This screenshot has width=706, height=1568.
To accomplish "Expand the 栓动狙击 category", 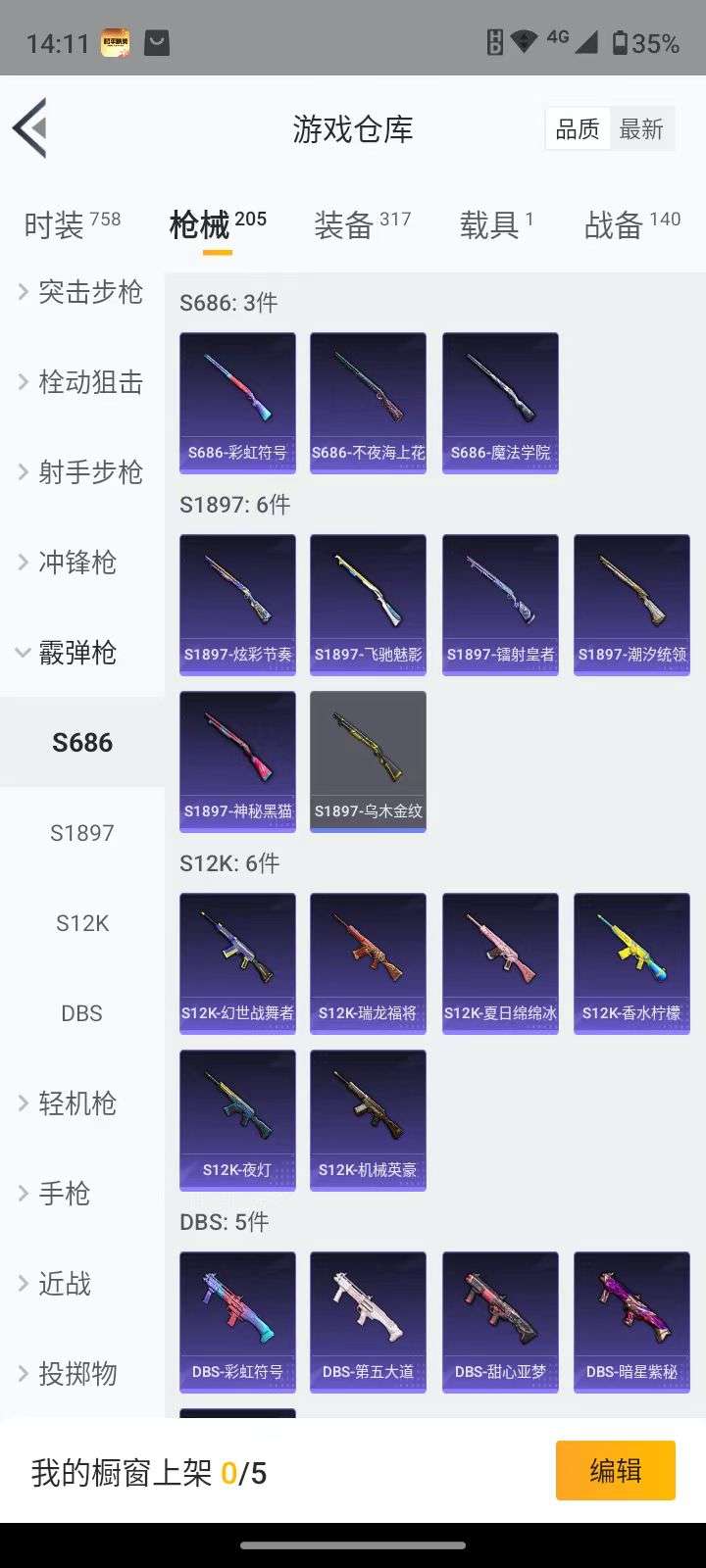I will pos(82,382).
